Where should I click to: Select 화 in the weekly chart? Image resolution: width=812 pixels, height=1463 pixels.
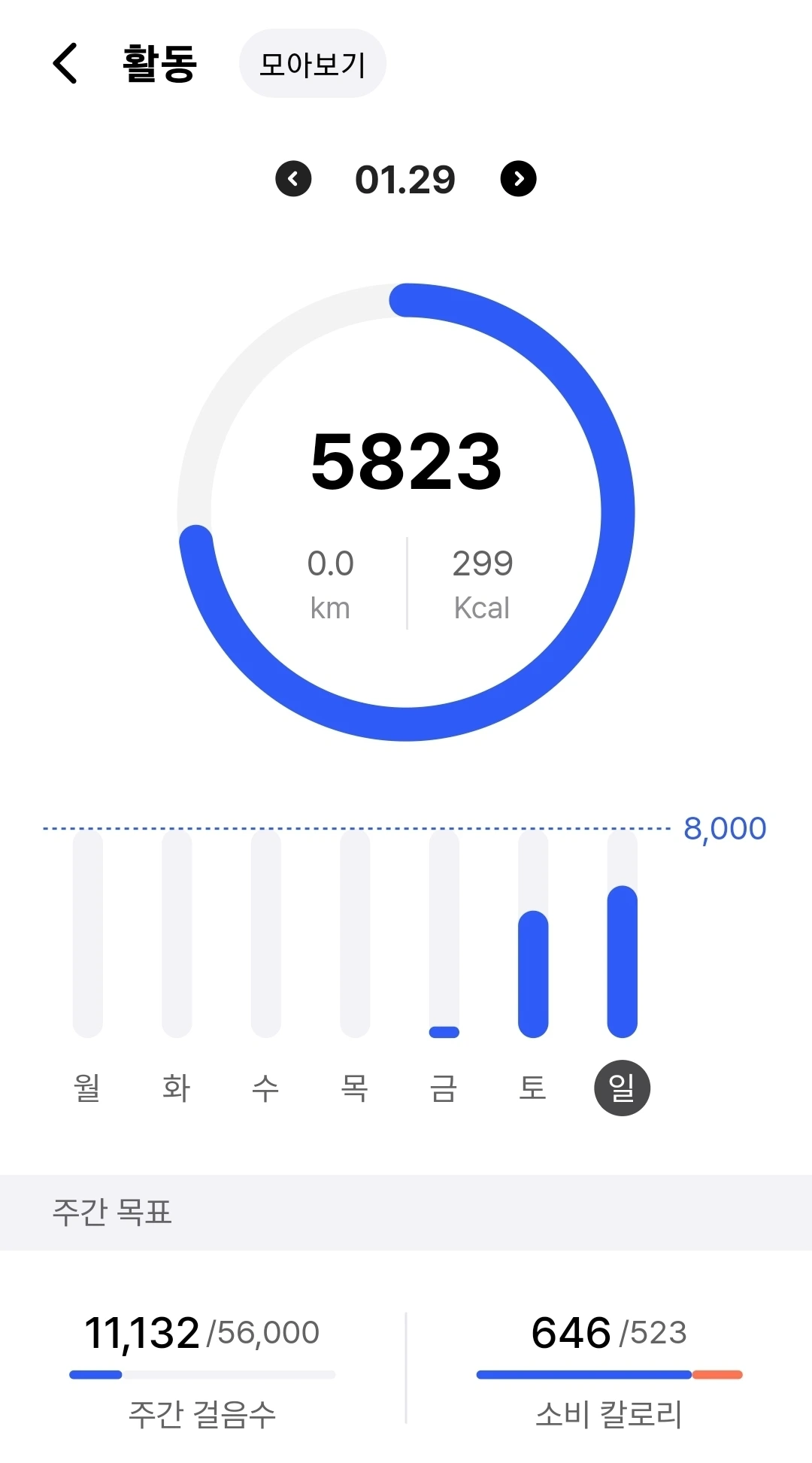tap(177, 1088)
